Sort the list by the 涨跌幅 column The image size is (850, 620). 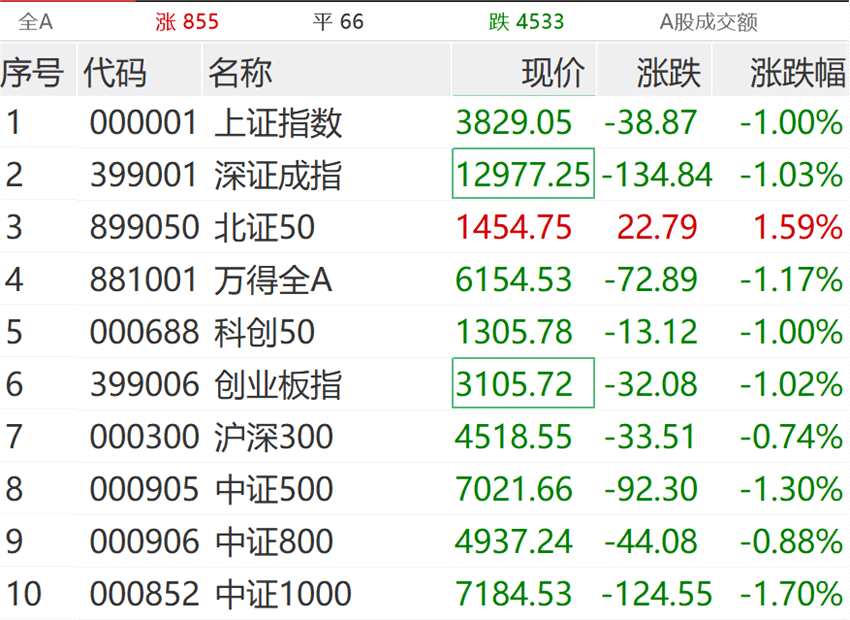click(x=797, y=72)
